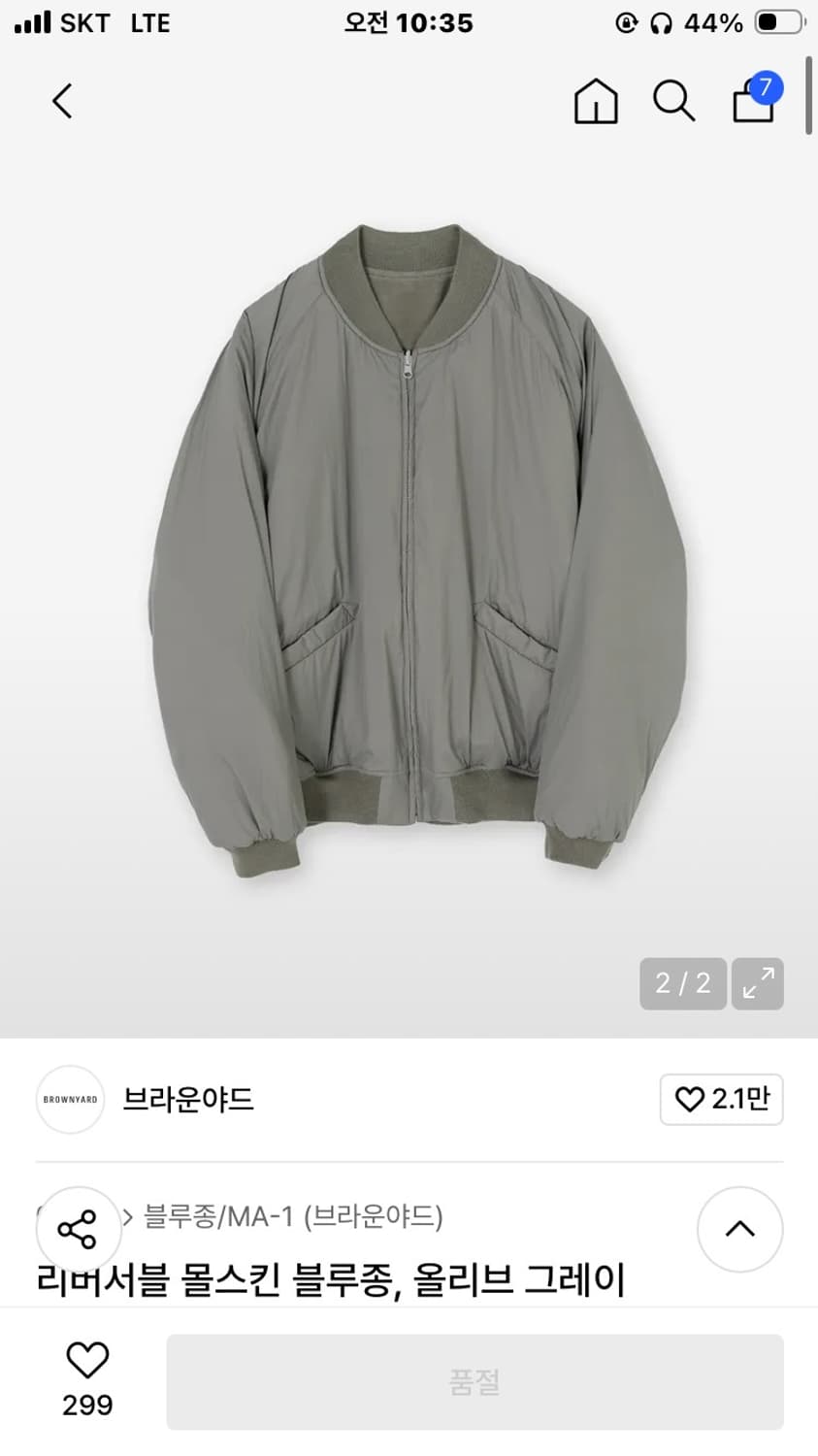Viewport: 818px width, 1456px height.
Task: Tap the share icon on the product page
Action: (79, 1229)
